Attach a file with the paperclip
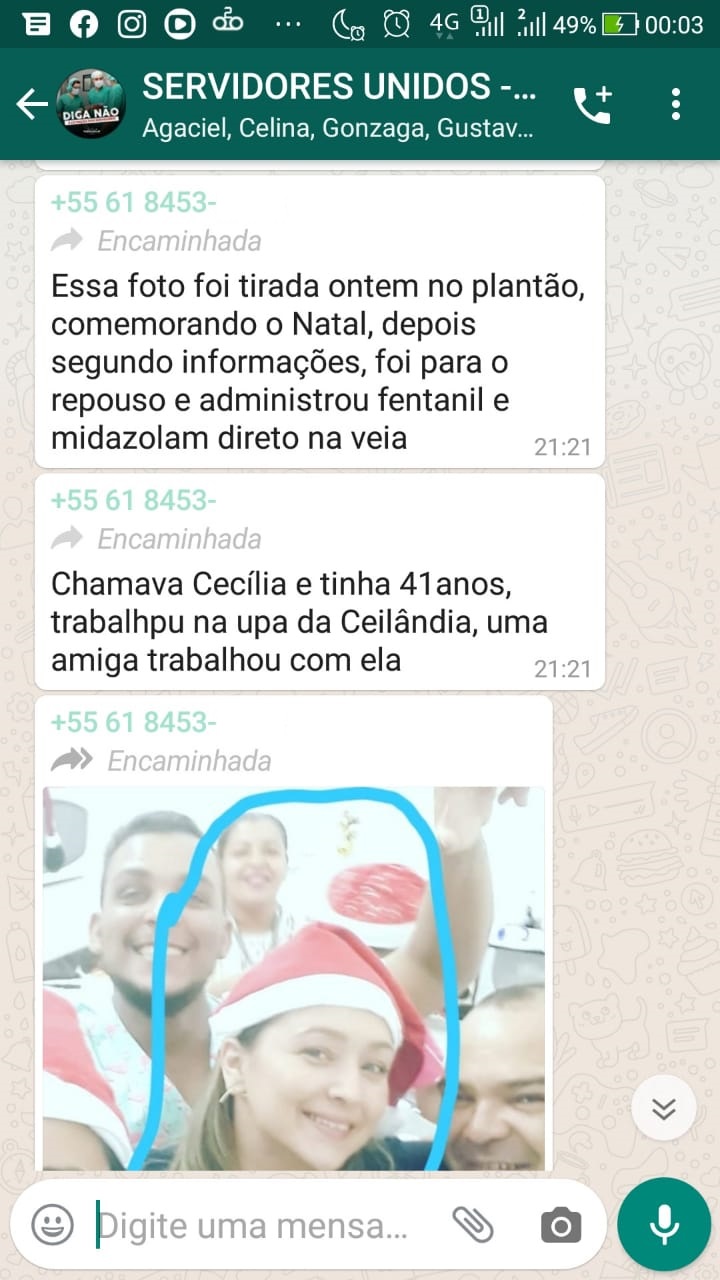 472,1224
